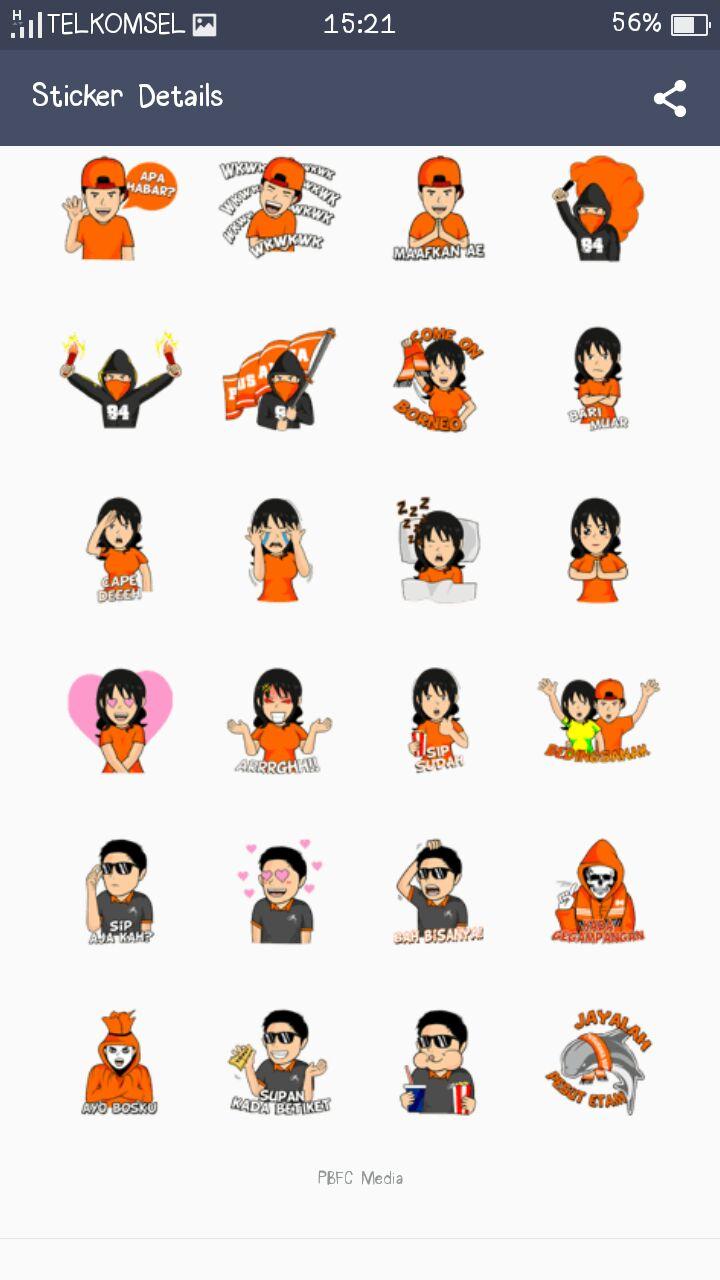This screenshot has height=1280, width=720.
Task: Open the 'Bari Muar' sticker
Action: 599,380
